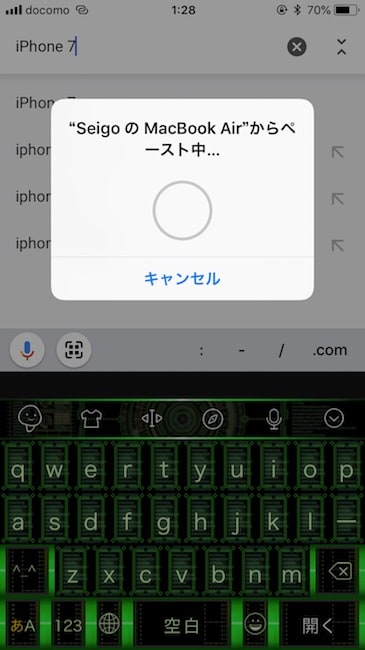Hit the backspace key

click(340, 572)
